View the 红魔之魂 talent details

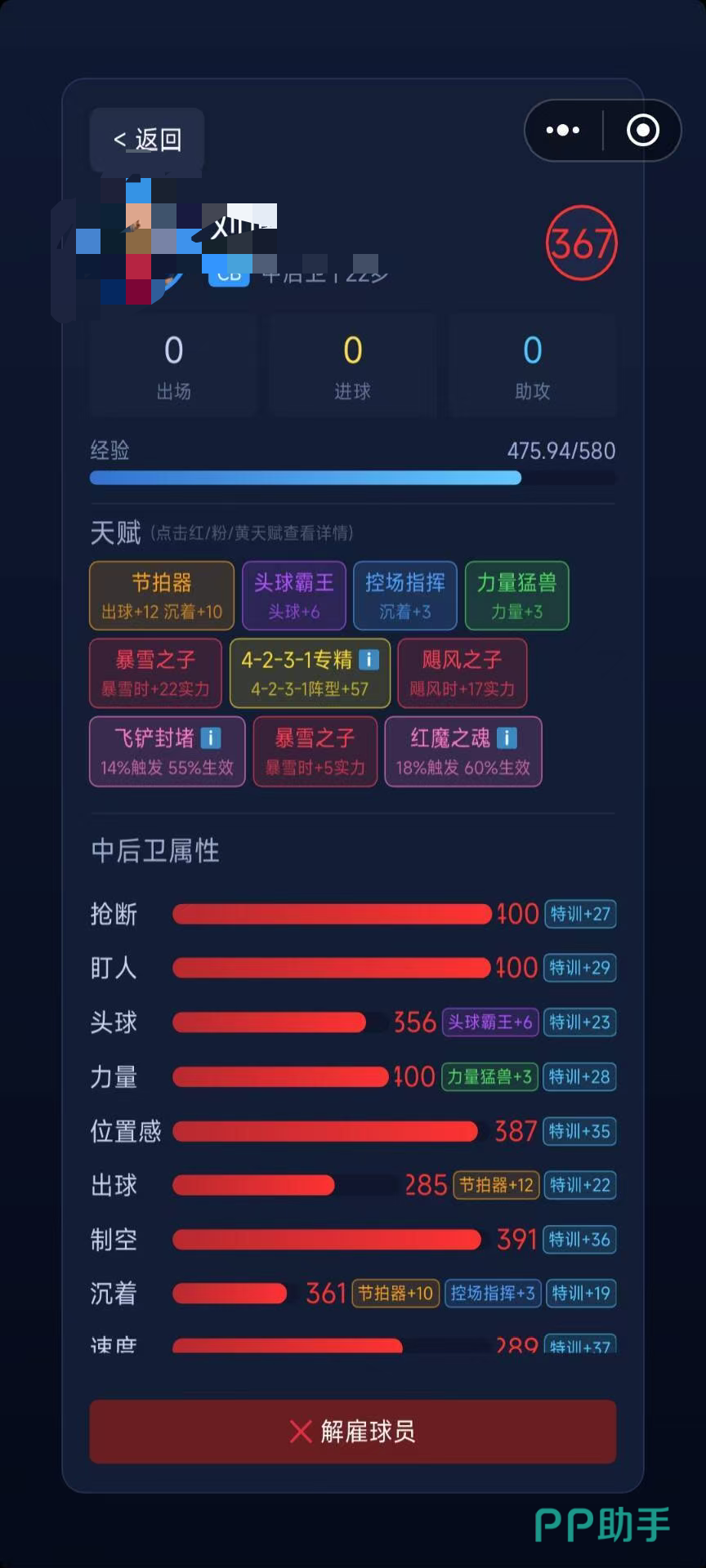(x=462, y=751)
